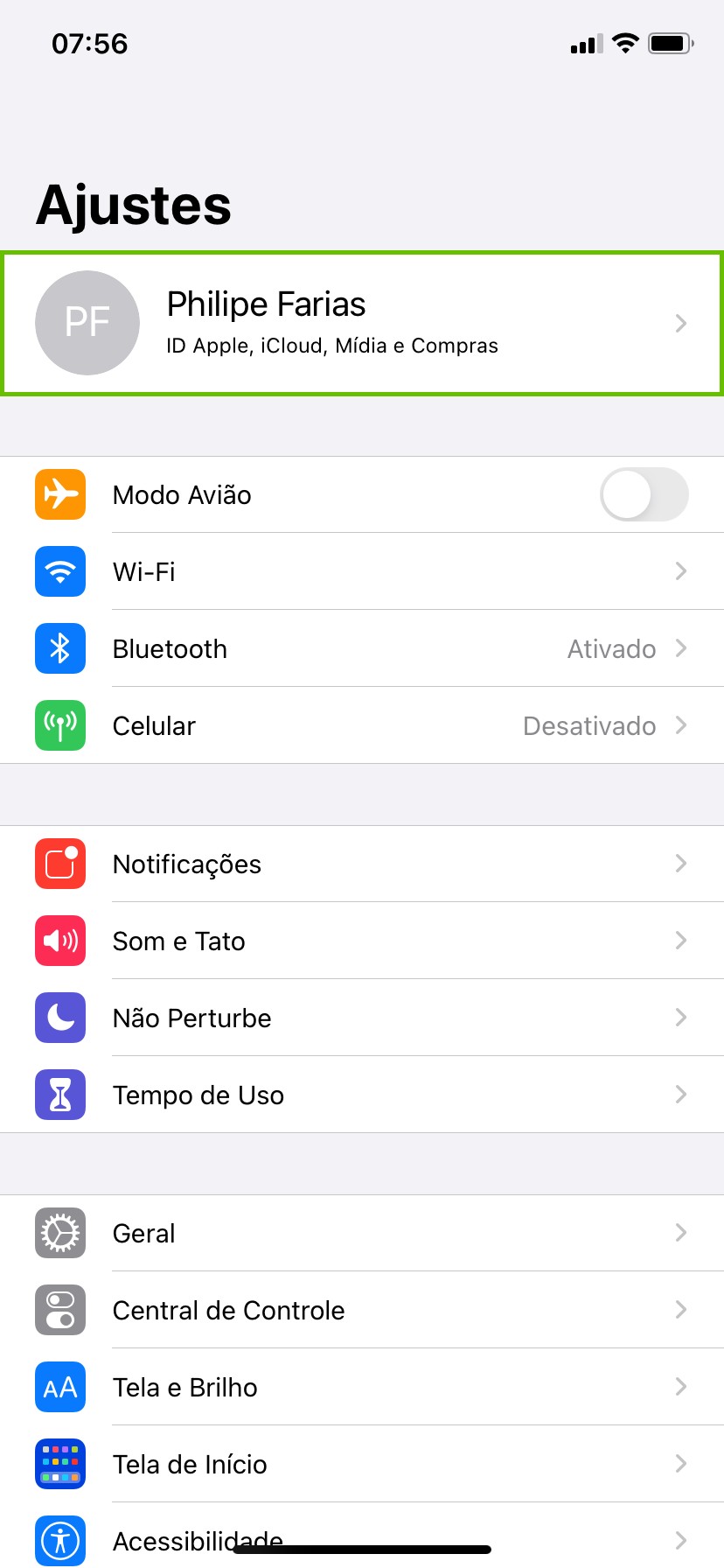Screen dimensions: 724x1568
Task: Go to Tempo de Uso
Action: tap(362, 1095)
